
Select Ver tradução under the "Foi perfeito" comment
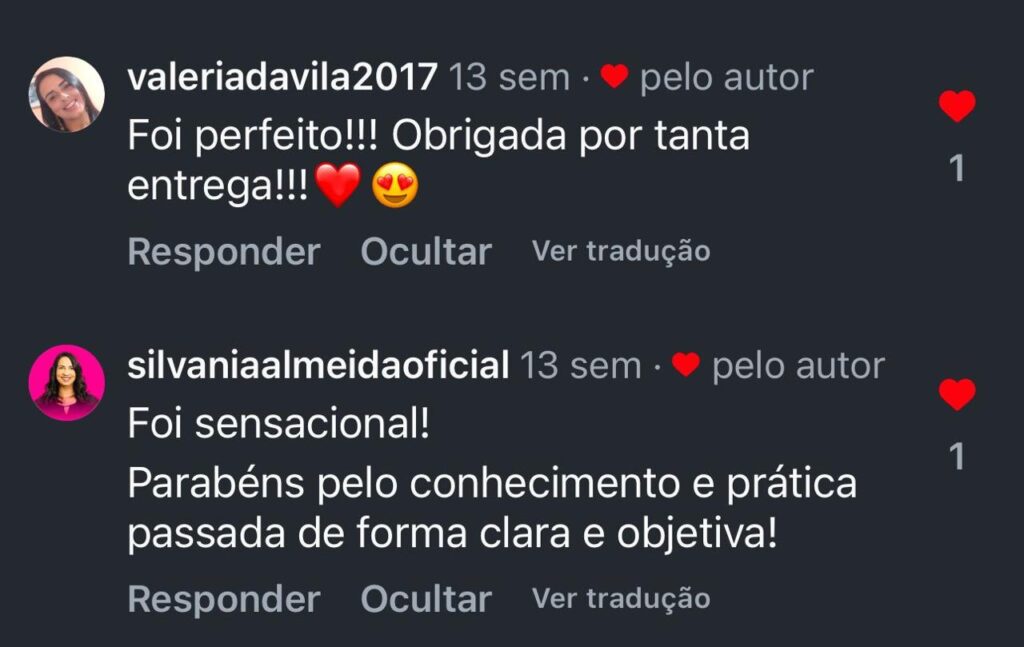621,251
